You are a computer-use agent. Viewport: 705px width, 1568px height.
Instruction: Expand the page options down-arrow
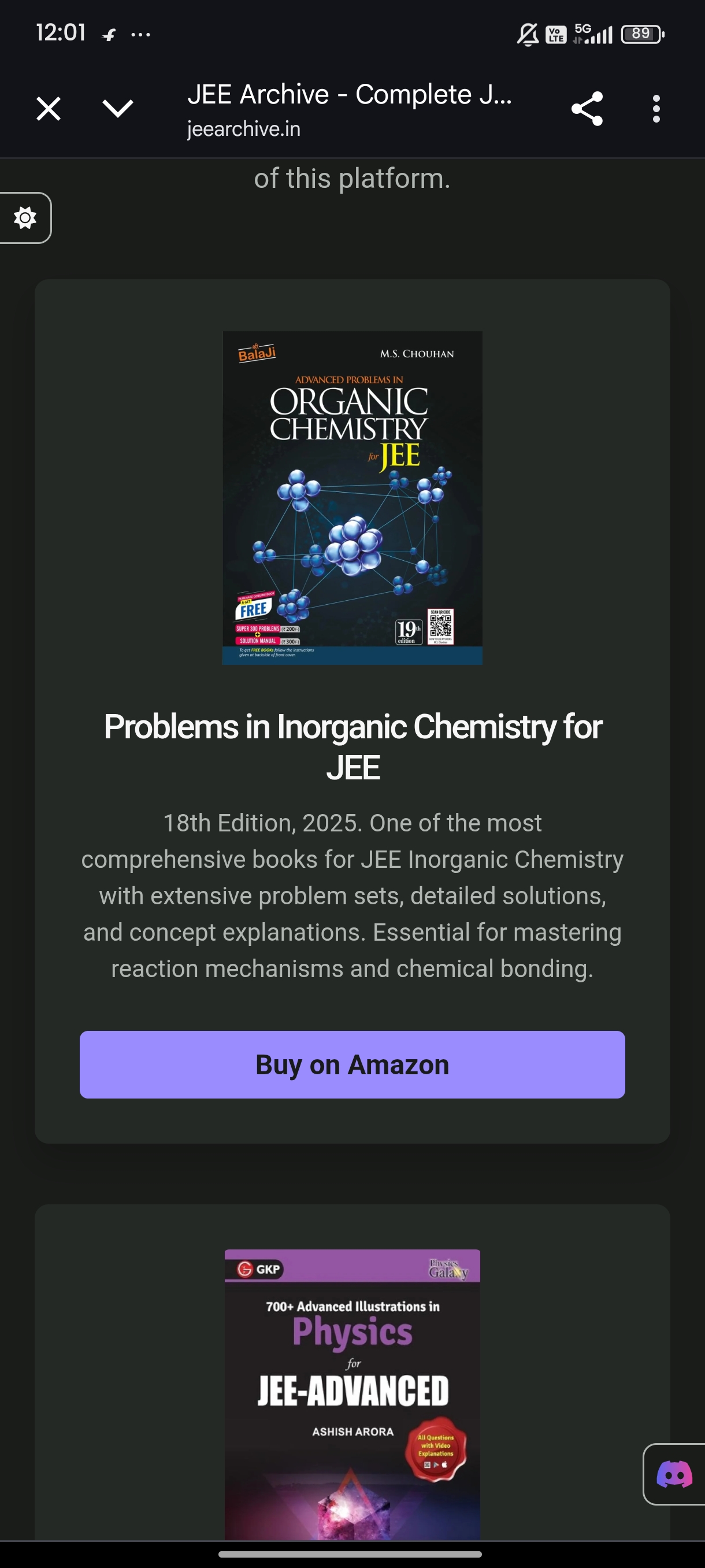click(x=117, y=110)
